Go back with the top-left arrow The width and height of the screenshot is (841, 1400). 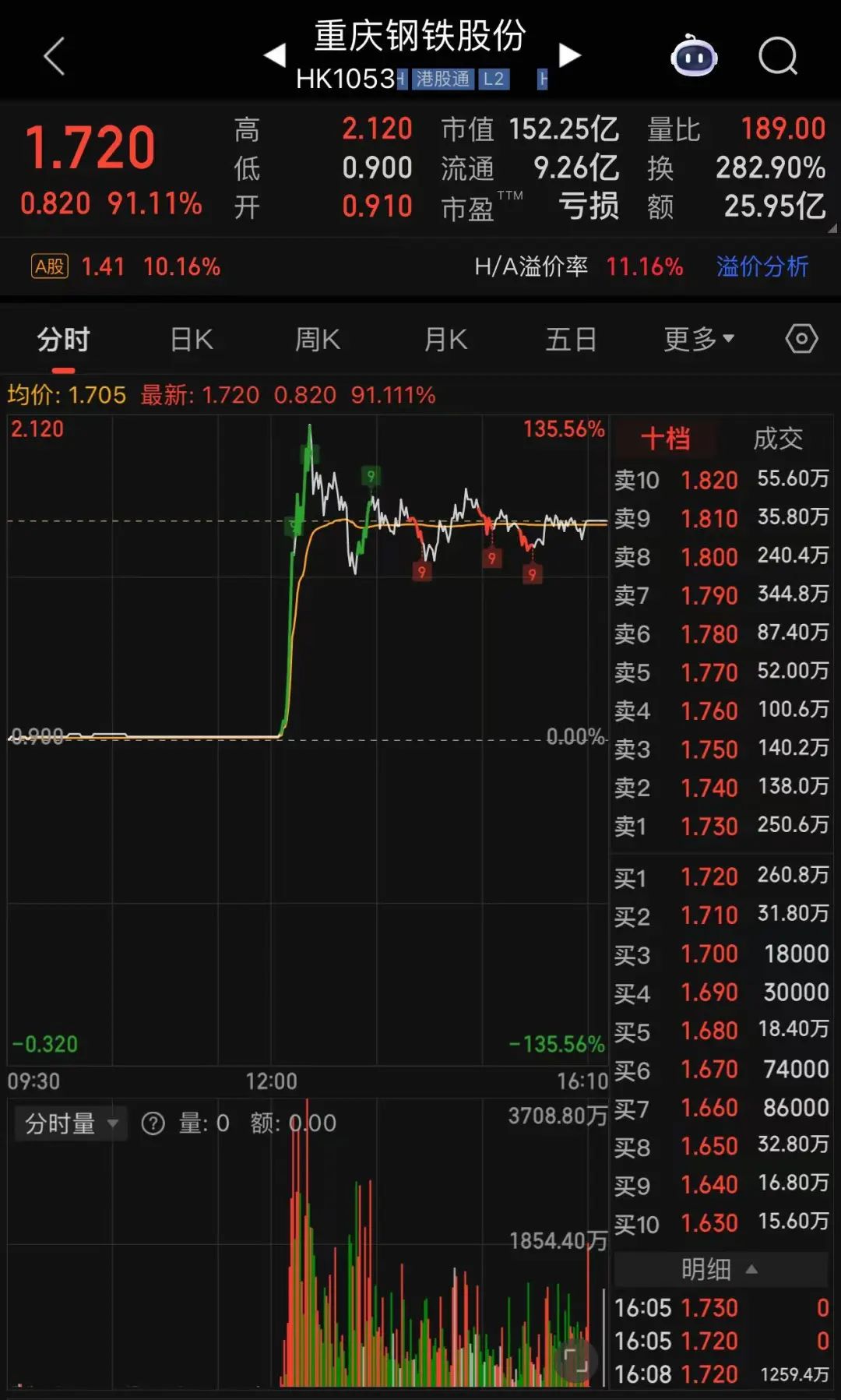54,56
